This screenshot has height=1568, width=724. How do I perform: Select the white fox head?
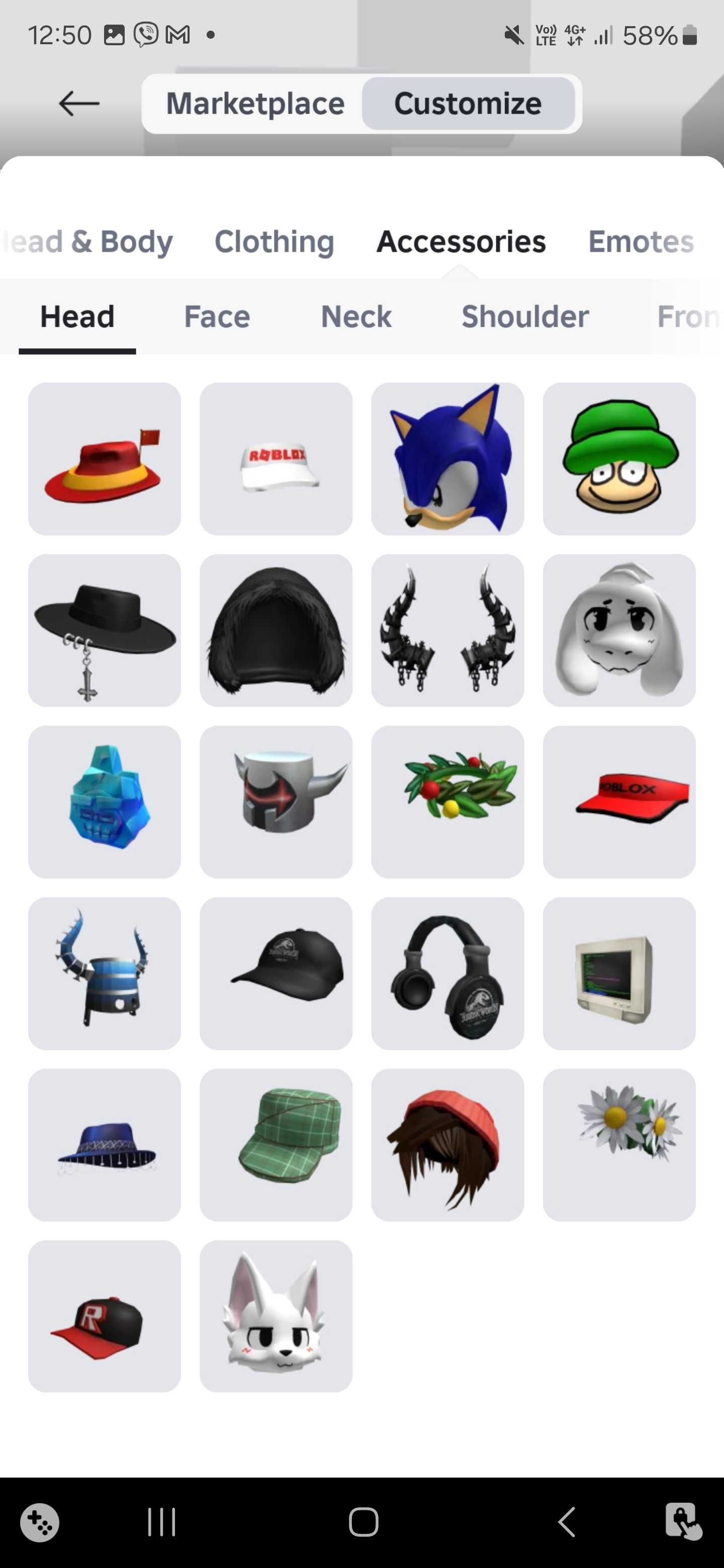[276, 1316]
